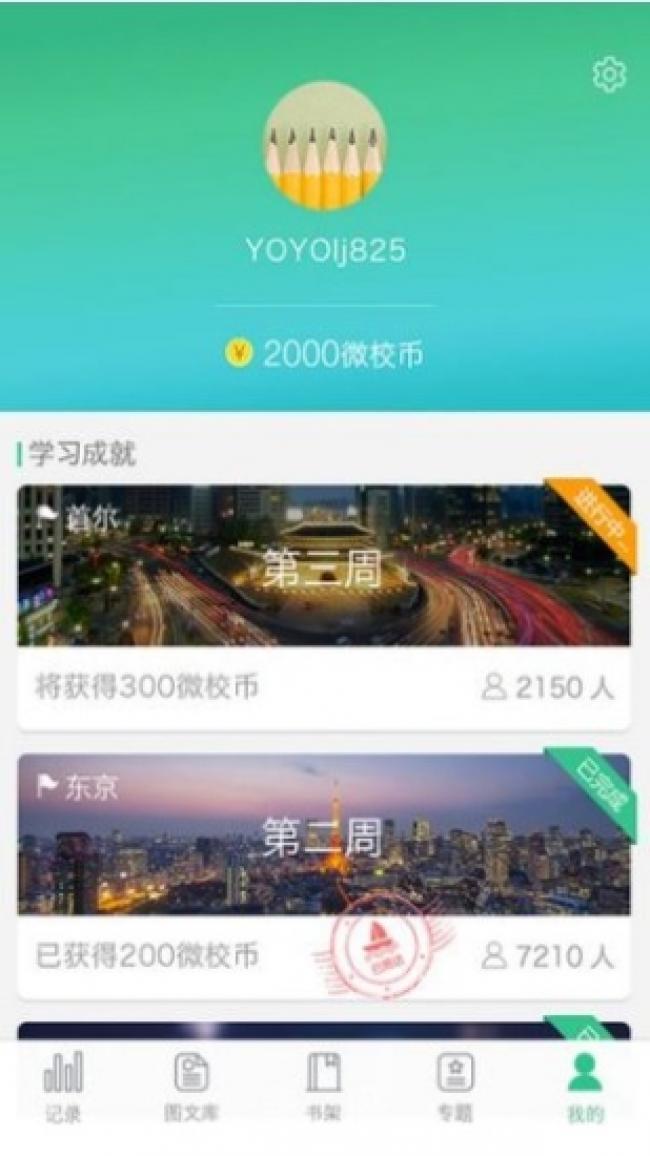Screen dimensions: 650x1156
Task: Go to the 书架 tab
Action: (x=323, y=1085)
